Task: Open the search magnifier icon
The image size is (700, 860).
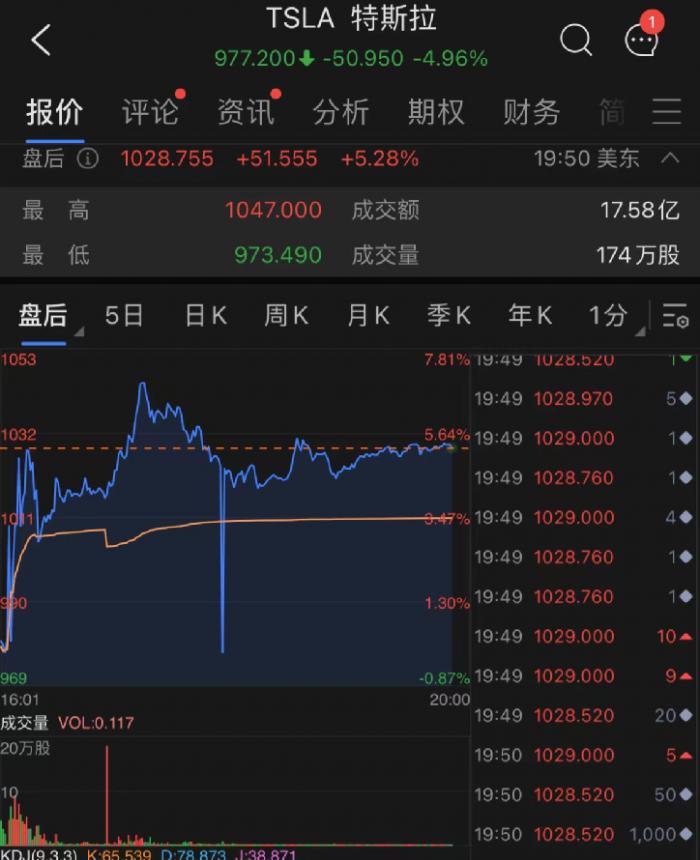Action: 576,41
